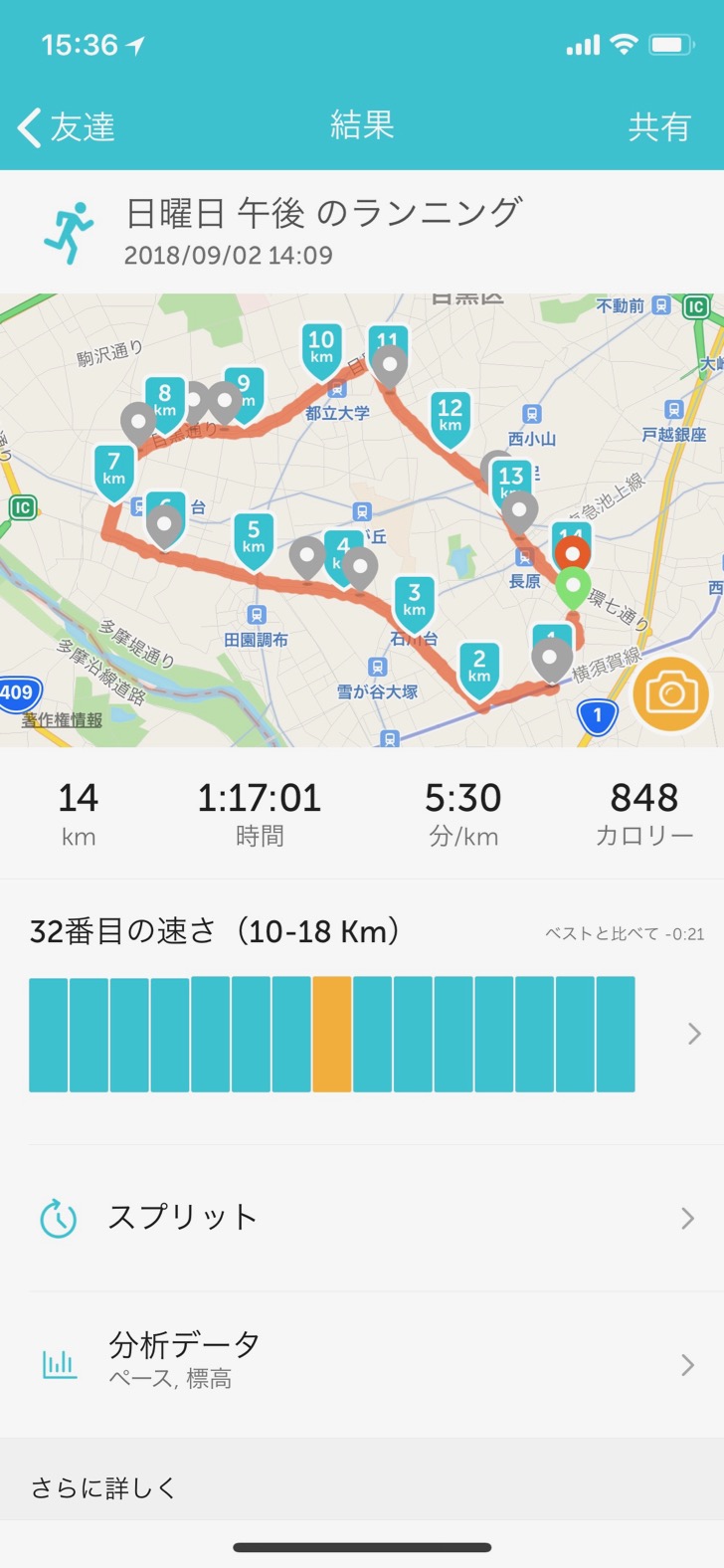Open 分析データ pace and elevation
Screen dimensions: 724x1568
tap(362, 1363)
